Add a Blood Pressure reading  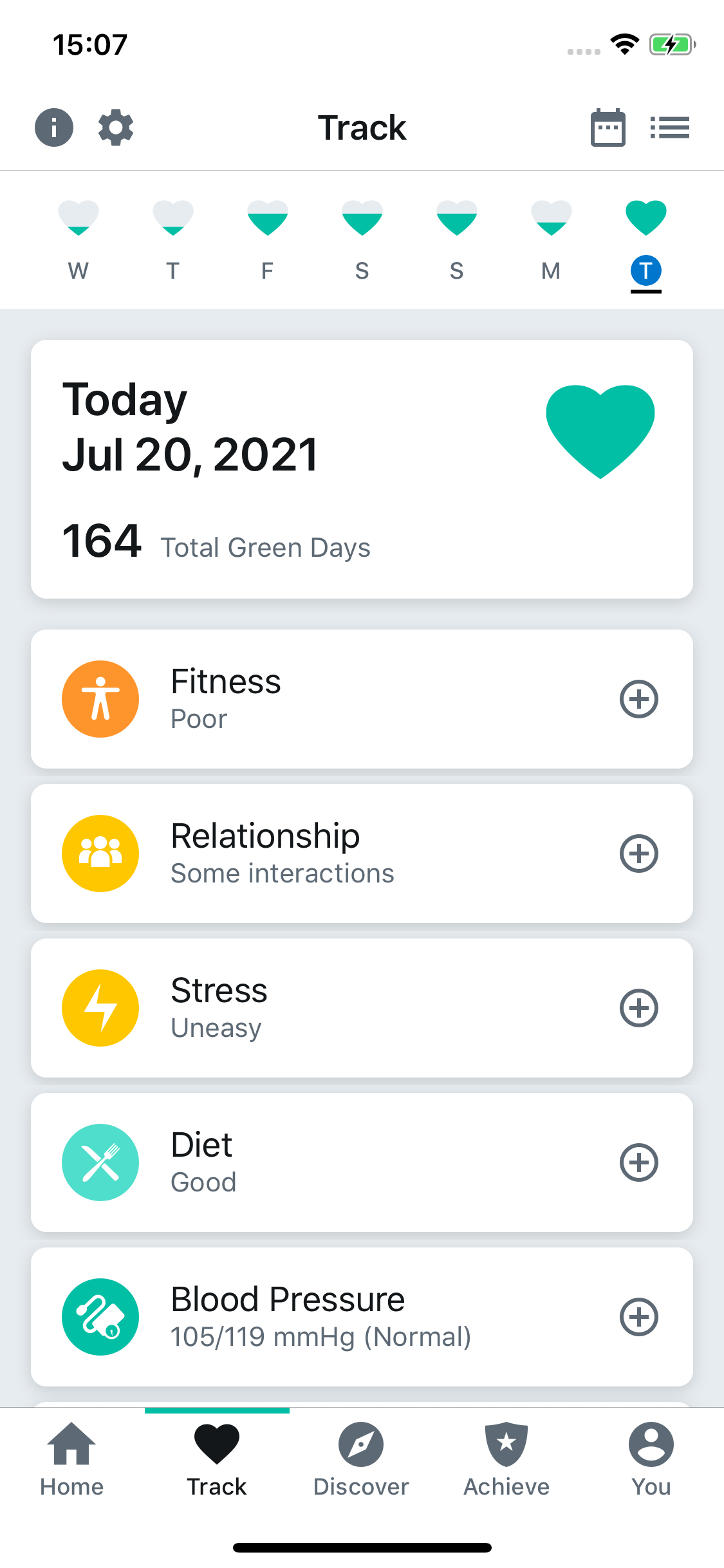coord(638,1317)
